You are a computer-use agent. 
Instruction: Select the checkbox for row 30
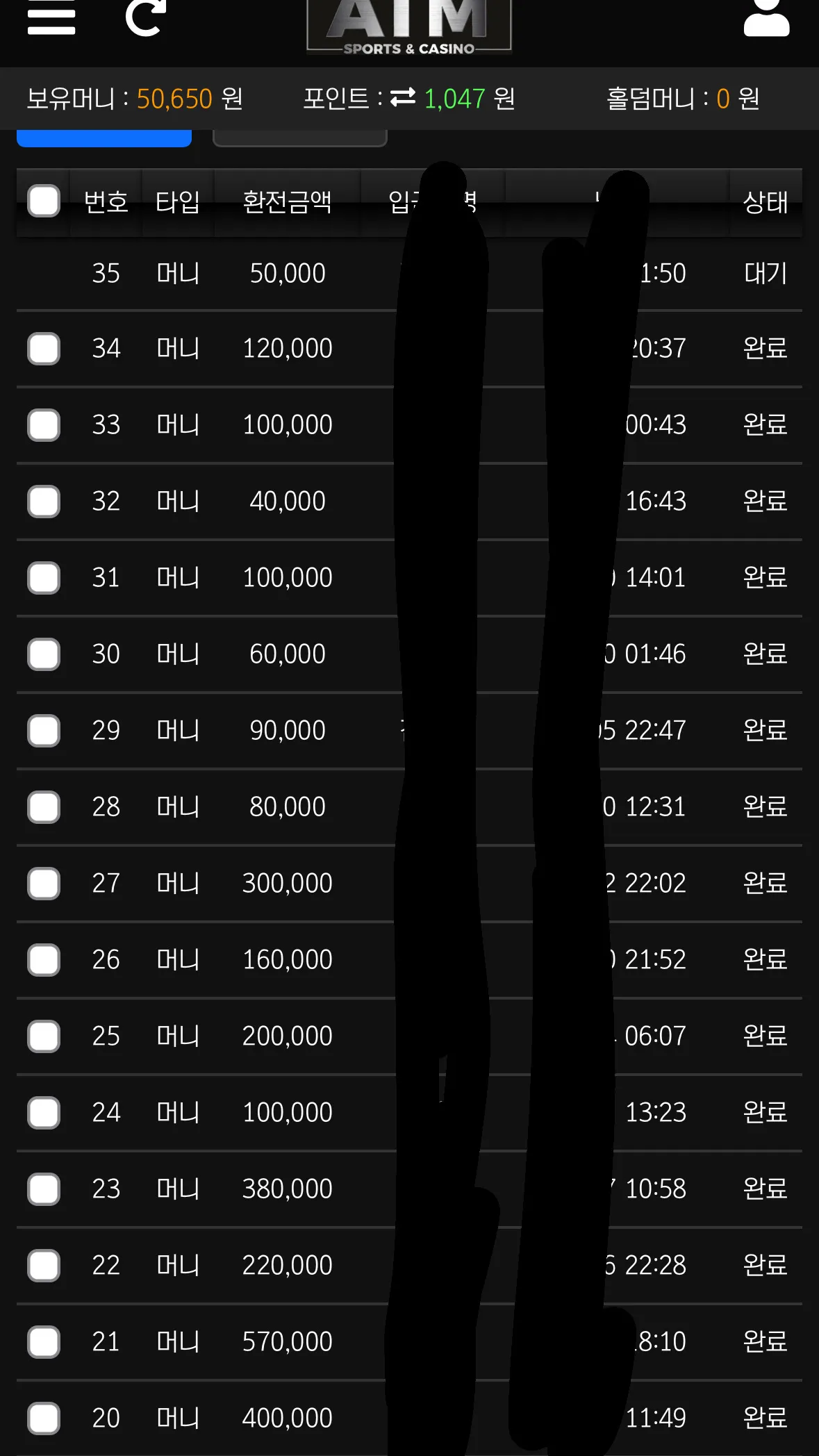(x=44, y=654)
